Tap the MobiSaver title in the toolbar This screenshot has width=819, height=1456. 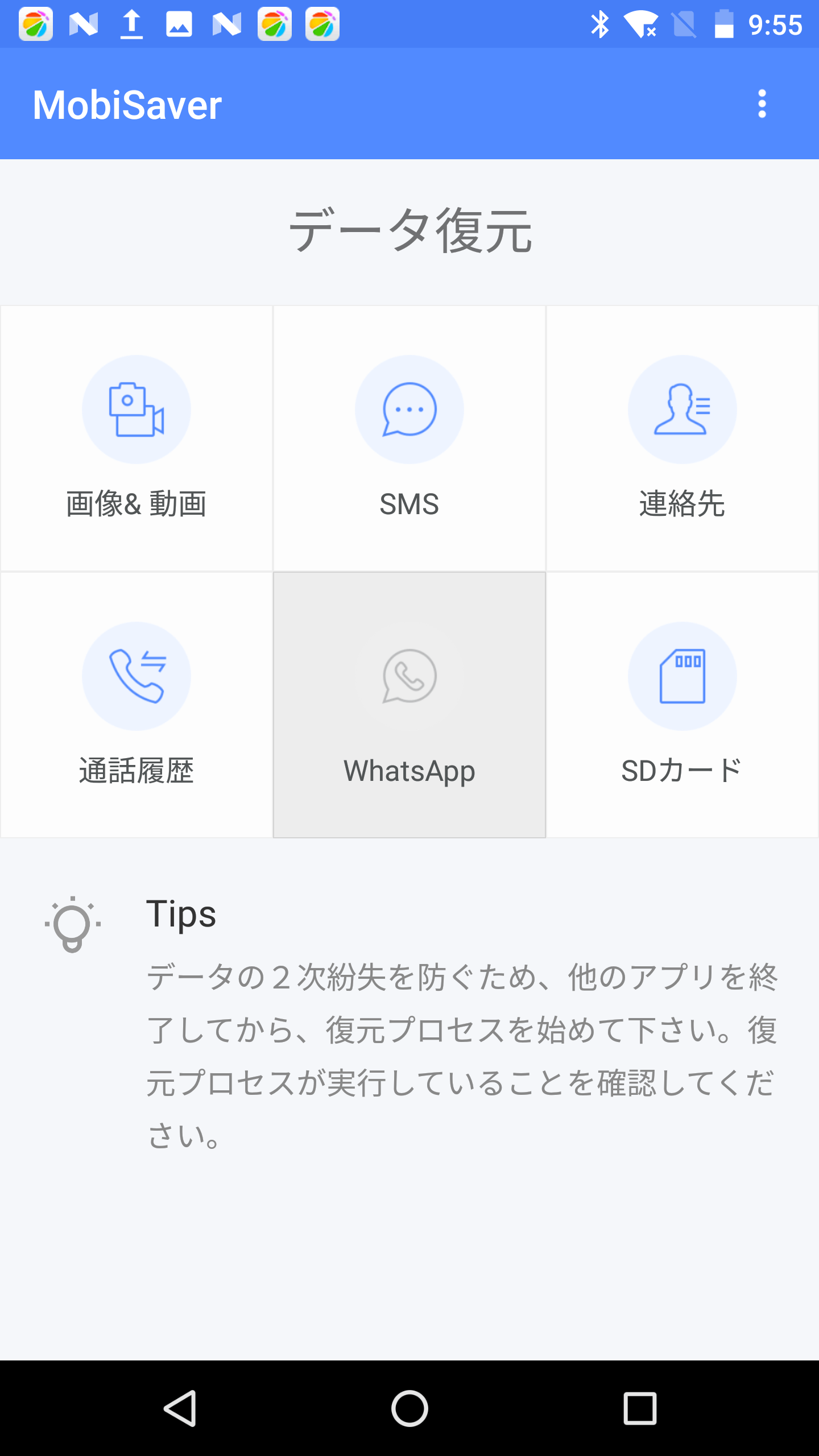[x=126, y=104]
